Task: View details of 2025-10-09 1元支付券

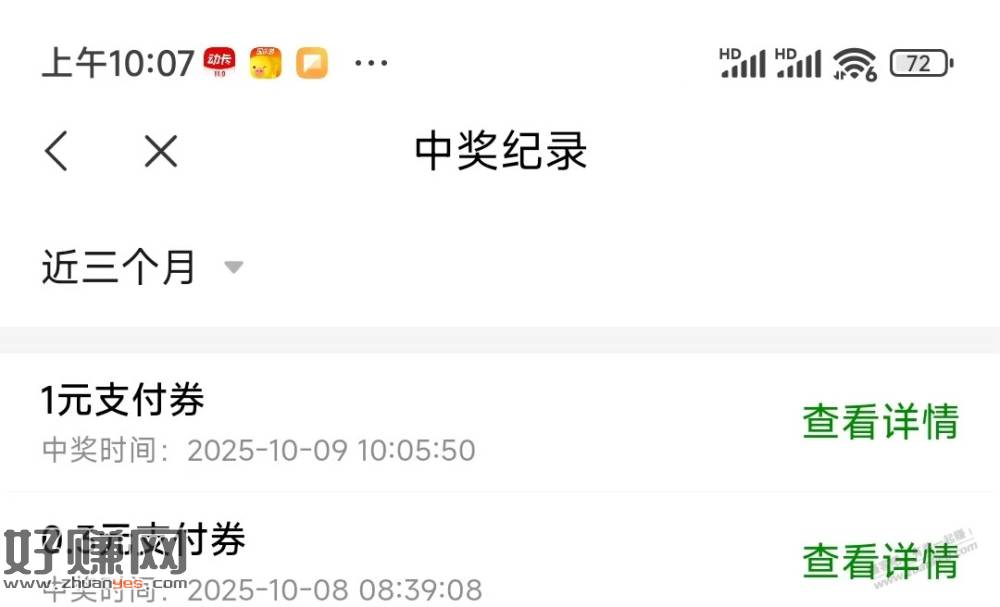Action: [880, 421]
